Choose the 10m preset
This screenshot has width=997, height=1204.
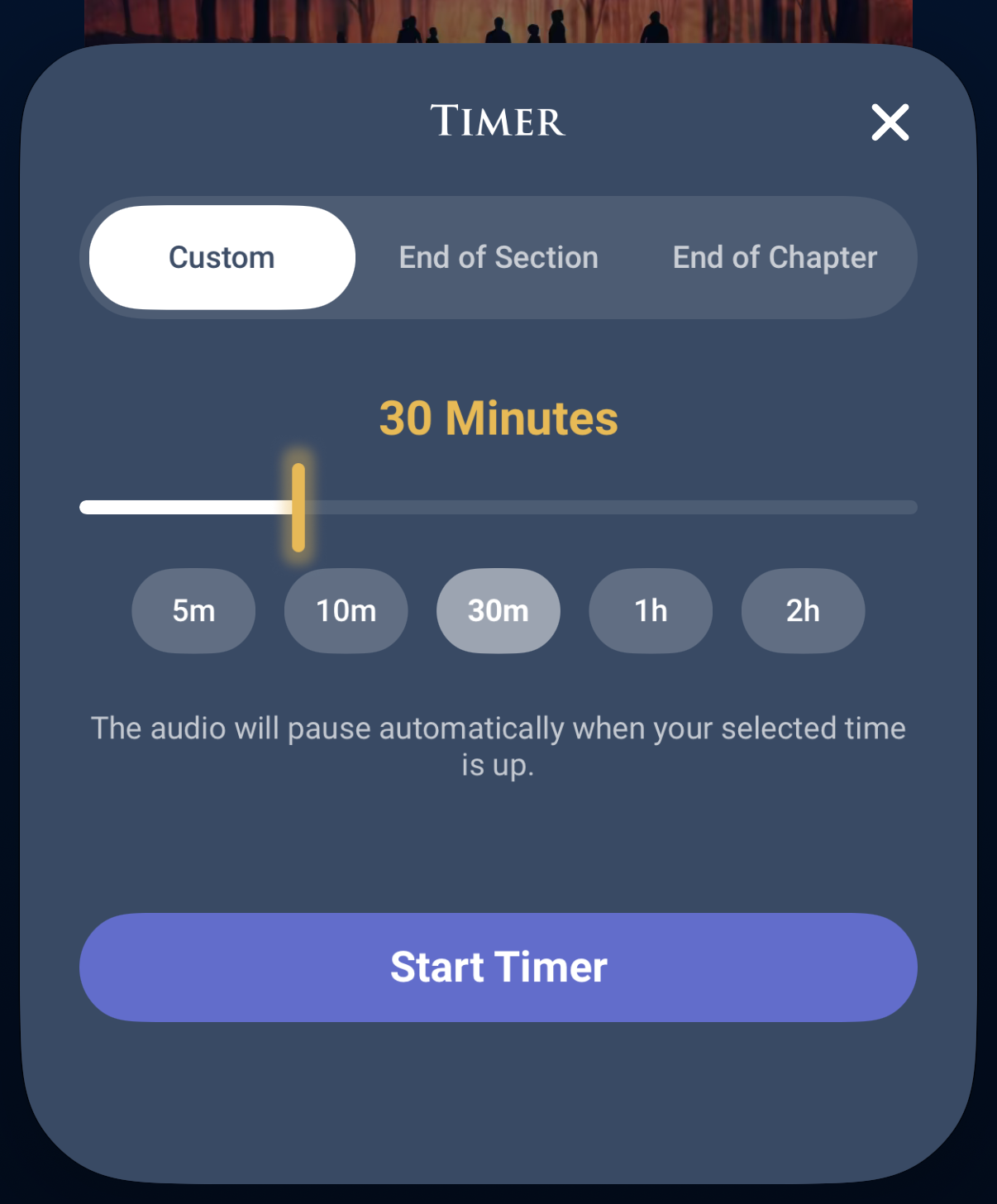tap(346, 611)
